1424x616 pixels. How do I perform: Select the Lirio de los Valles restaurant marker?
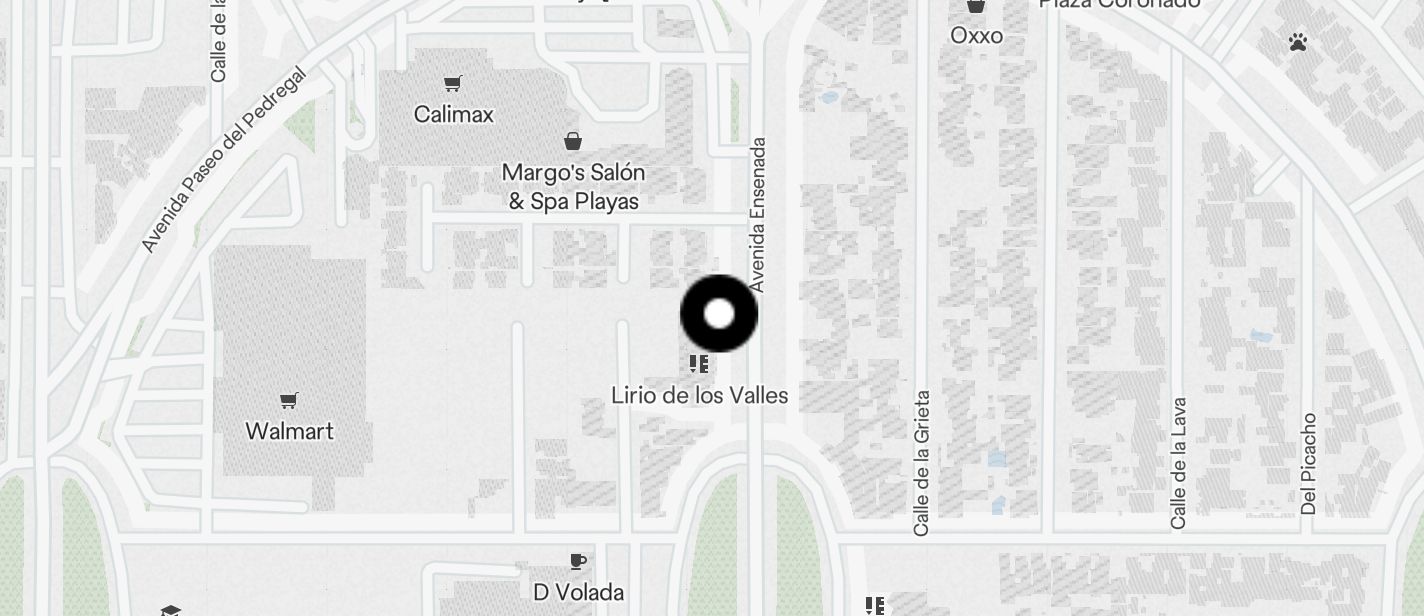(x=699, y=364)
